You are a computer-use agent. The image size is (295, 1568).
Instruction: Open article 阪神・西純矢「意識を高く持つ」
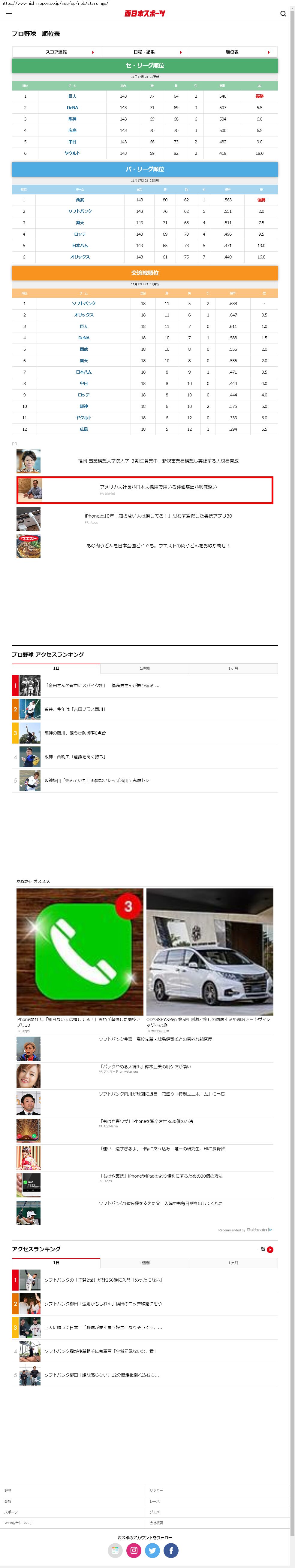(75, 756)
